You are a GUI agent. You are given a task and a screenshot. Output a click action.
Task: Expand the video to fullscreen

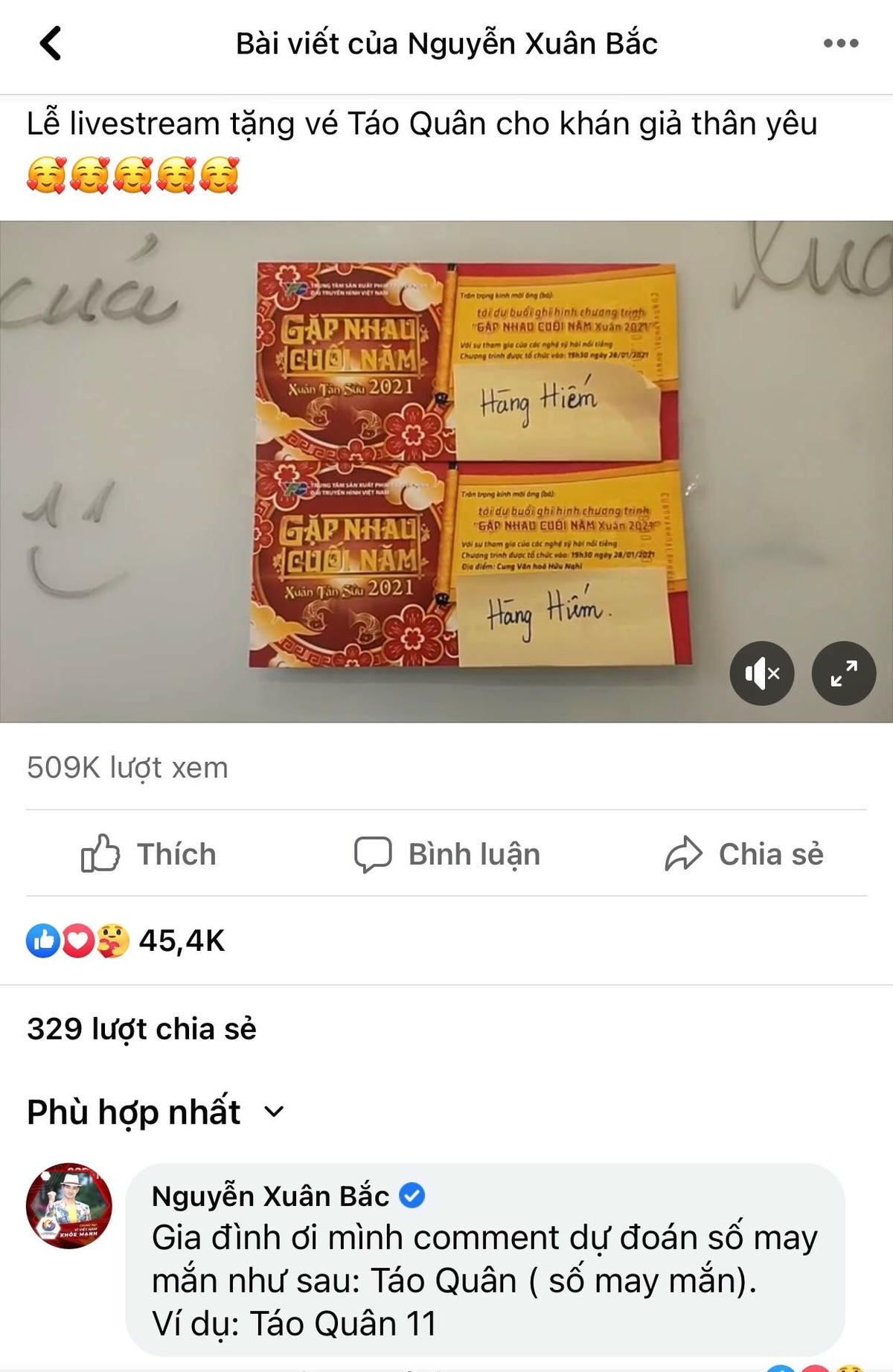pos(843,673)
